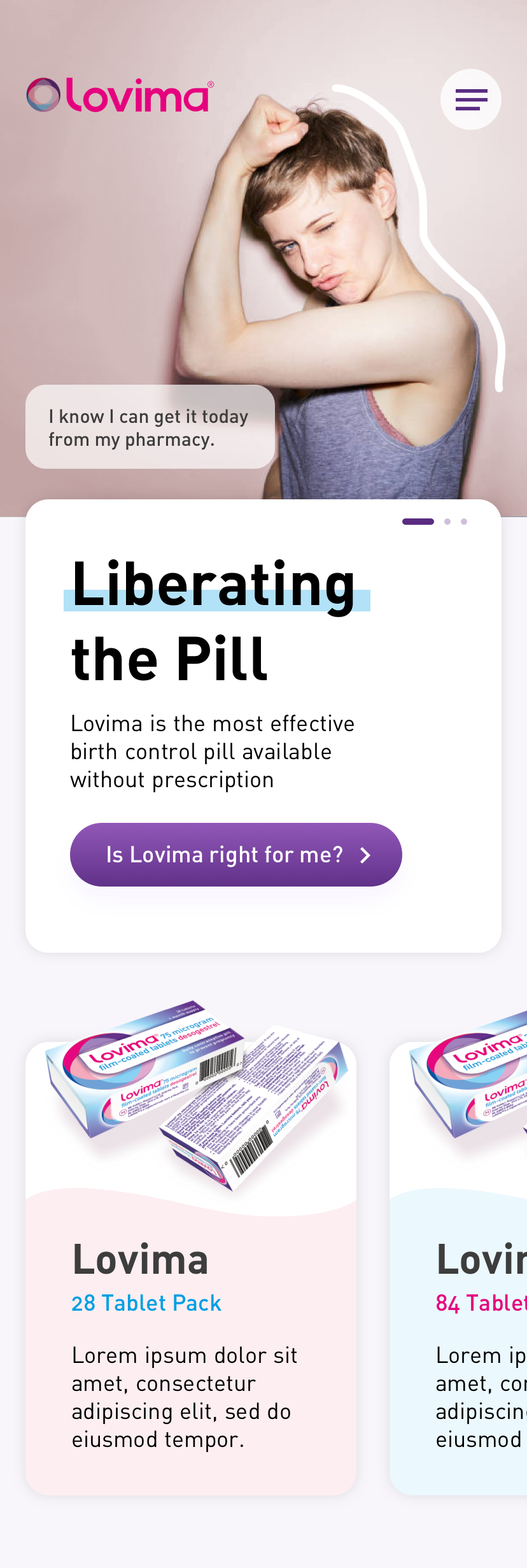Tap 'Is Lovima right for me?' button
This screenshot has width=527, height=1568.
point(236,855)
